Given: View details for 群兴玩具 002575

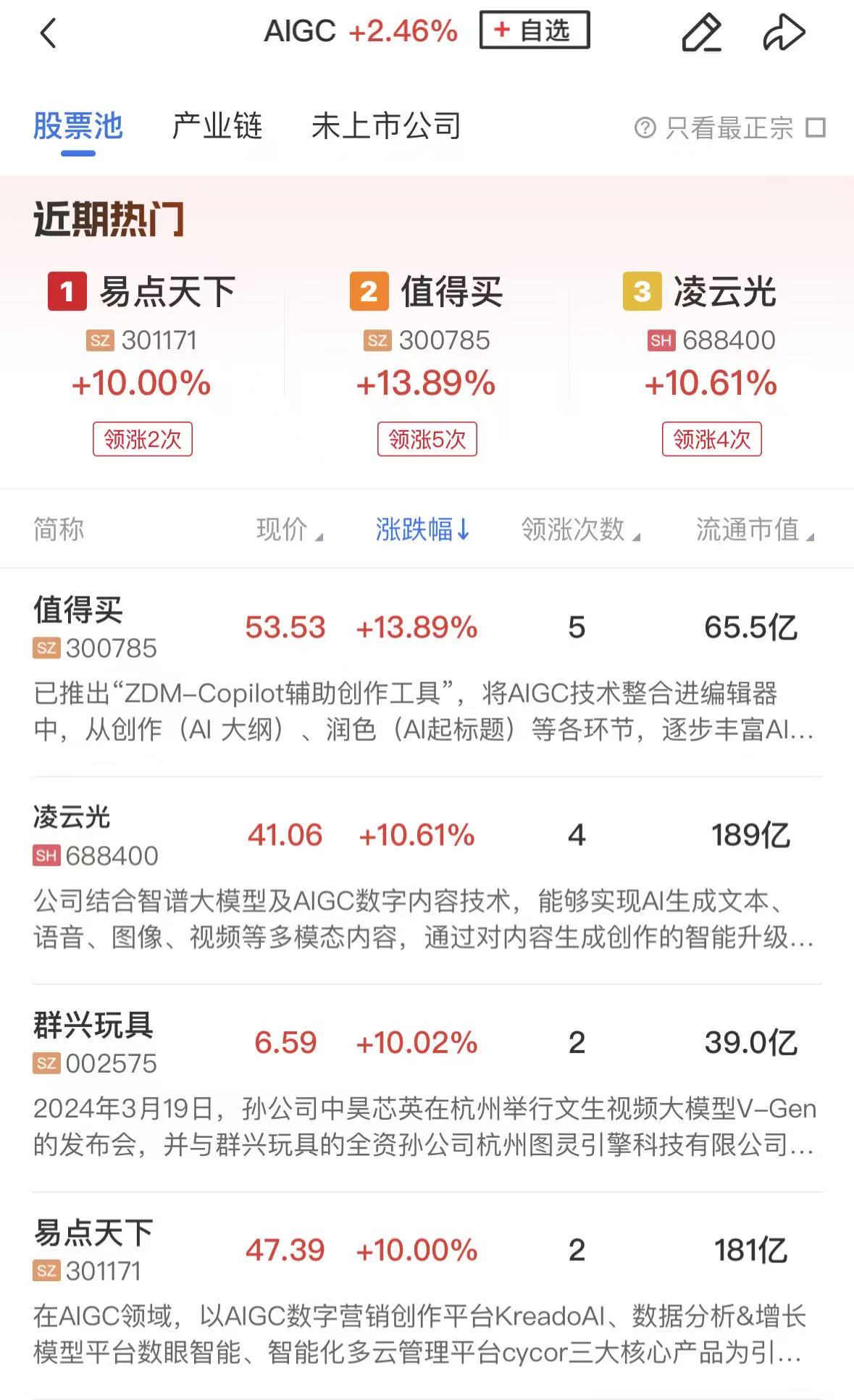Looking at the screenshot, I should pos(427,1085).
